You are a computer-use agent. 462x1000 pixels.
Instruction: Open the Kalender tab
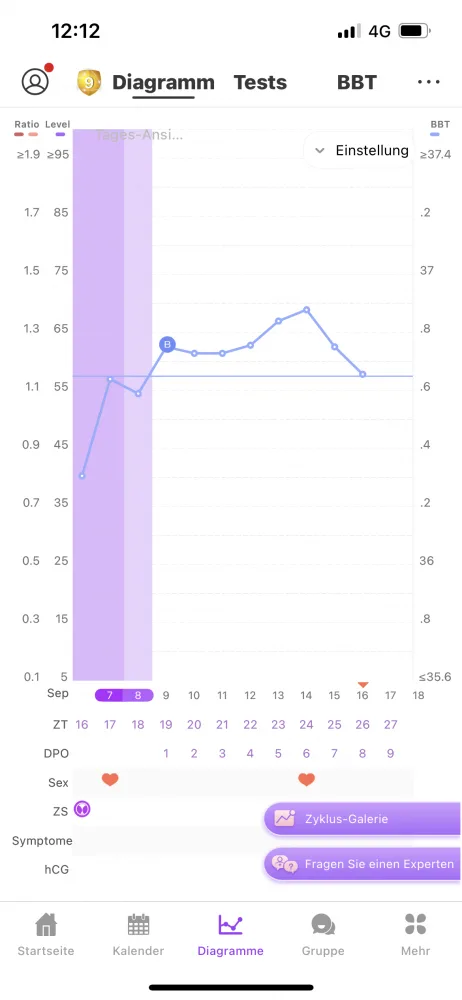[x=138, y=934]
